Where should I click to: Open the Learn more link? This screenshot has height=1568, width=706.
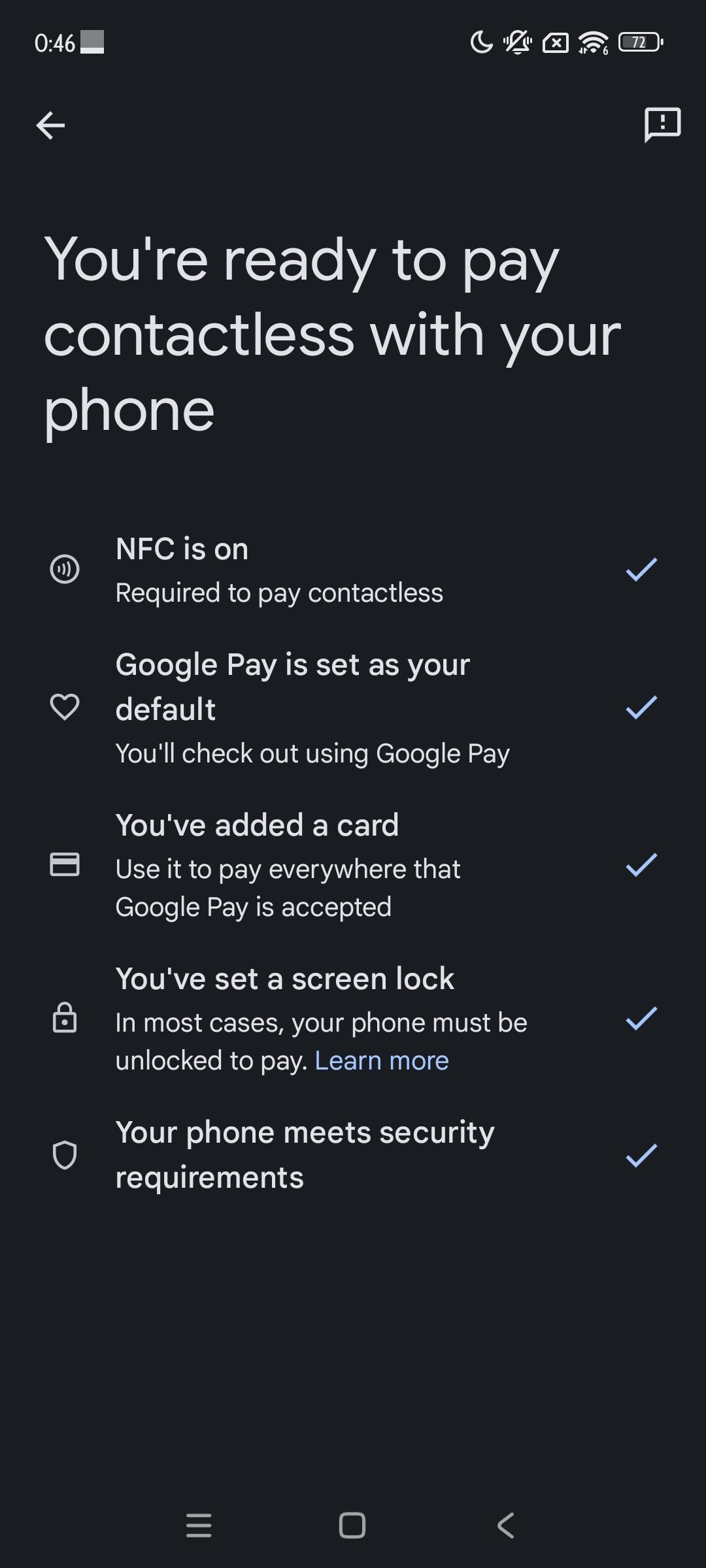pyautogui.click(x=382, y=1061)
